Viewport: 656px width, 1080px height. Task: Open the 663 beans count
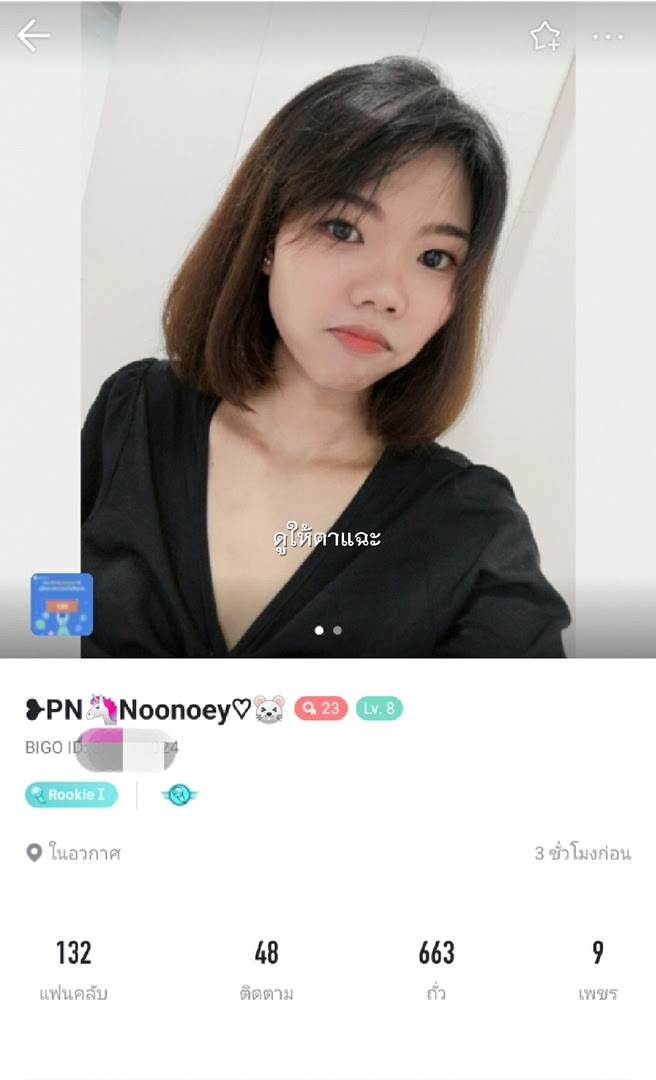pos(436,968)
